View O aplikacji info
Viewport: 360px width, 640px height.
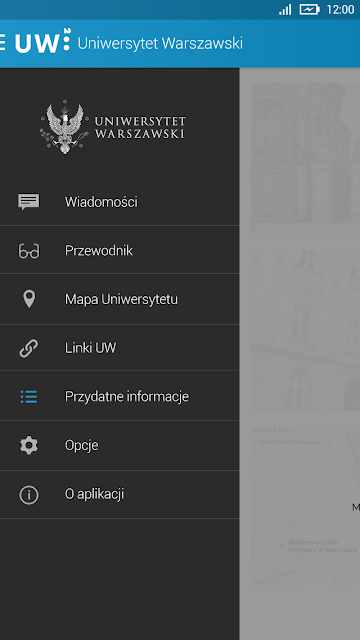tap(119, 494)
